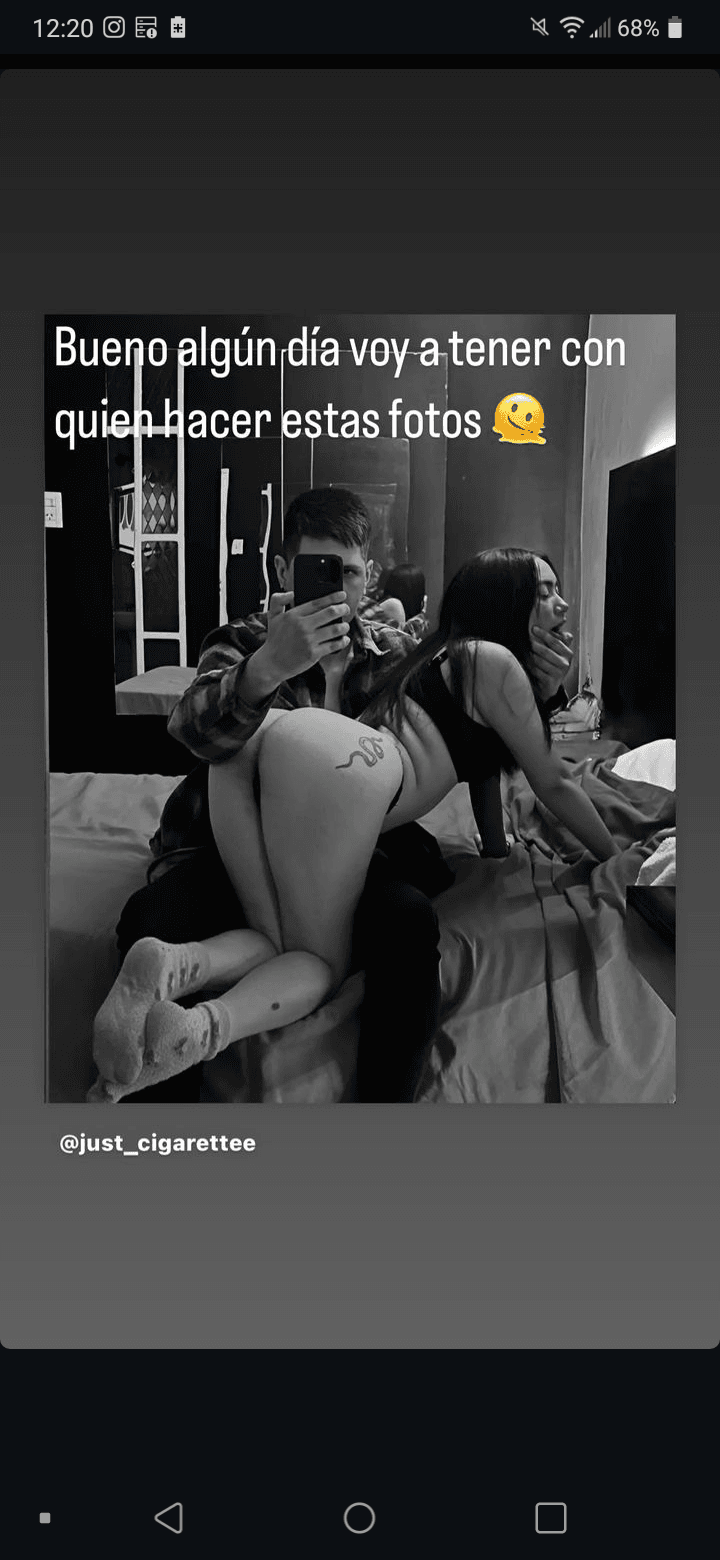720x1560 pixels.
Task: Open the recent apps view
Action: (x=550, y=1518)
